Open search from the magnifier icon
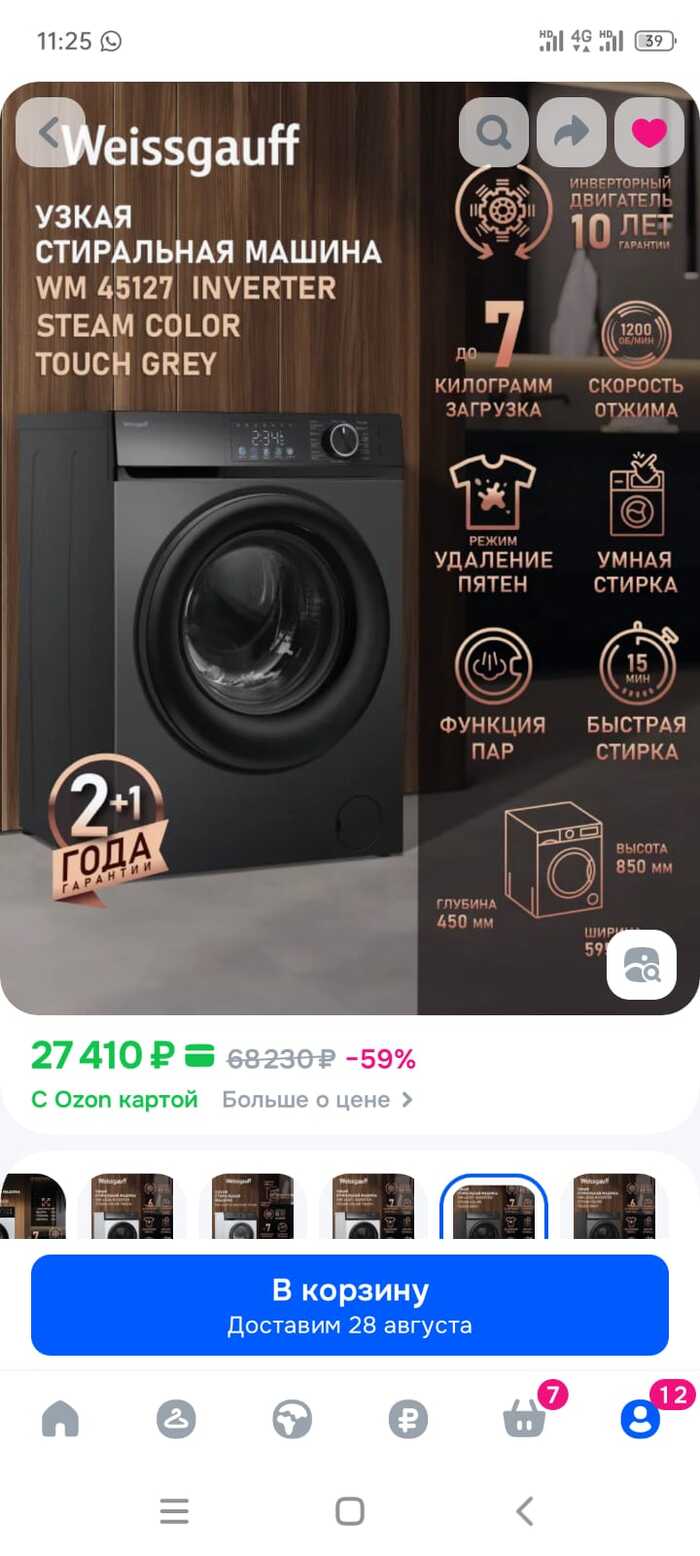Viewport: 700px width, 1556px height. tap(493, 132)
